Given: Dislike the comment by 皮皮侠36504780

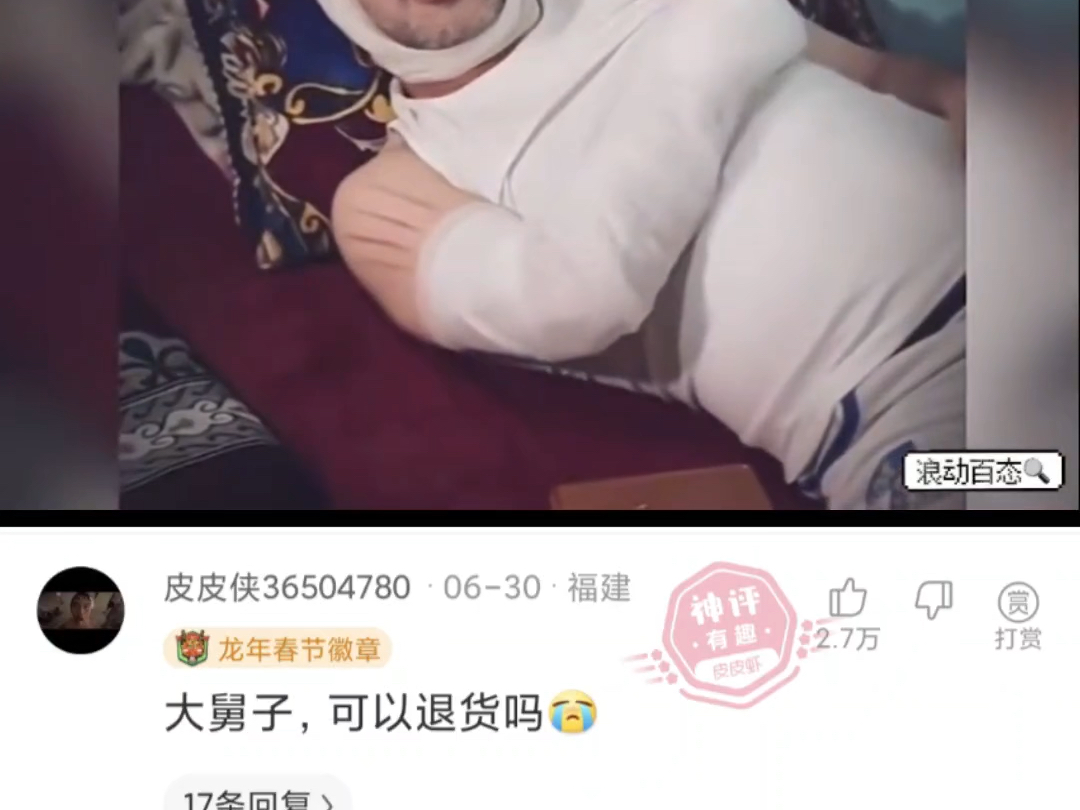Looking at the screenshot, I should pos(934,600).
